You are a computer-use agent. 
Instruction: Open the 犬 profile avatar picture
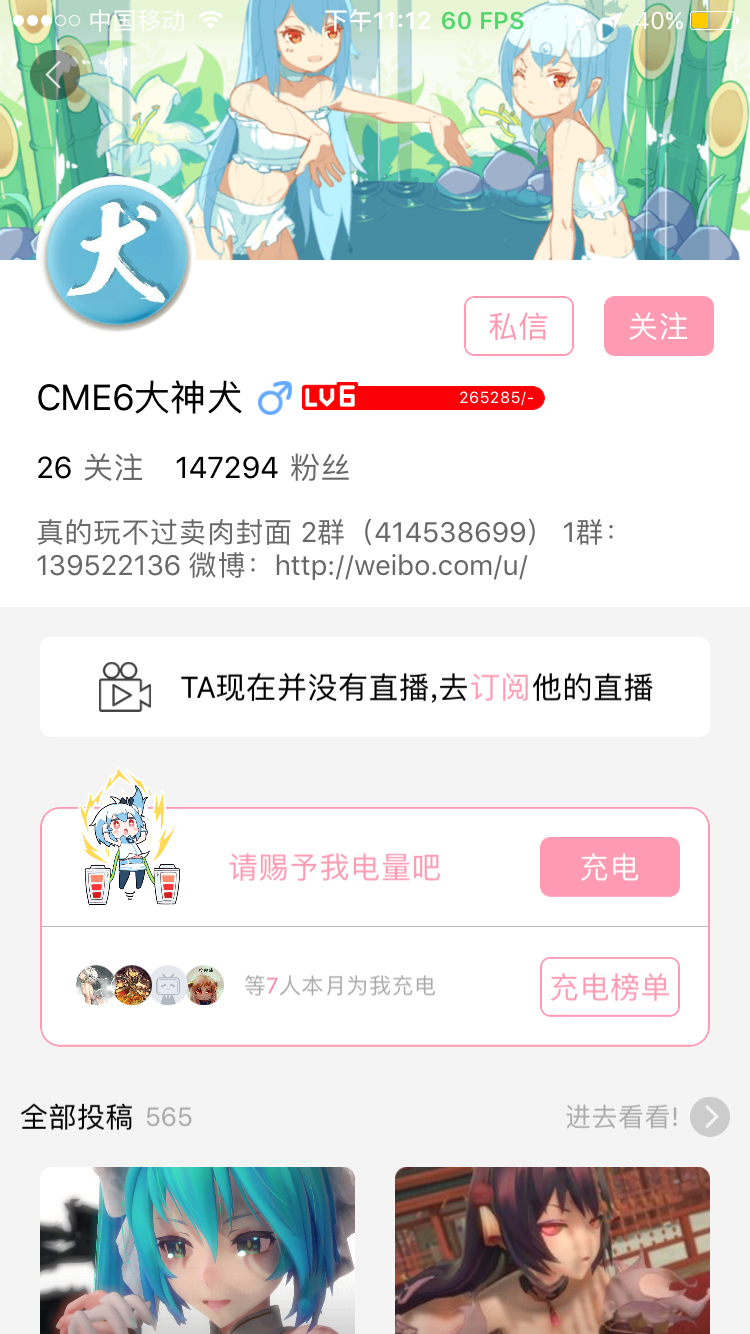(117, 255)
